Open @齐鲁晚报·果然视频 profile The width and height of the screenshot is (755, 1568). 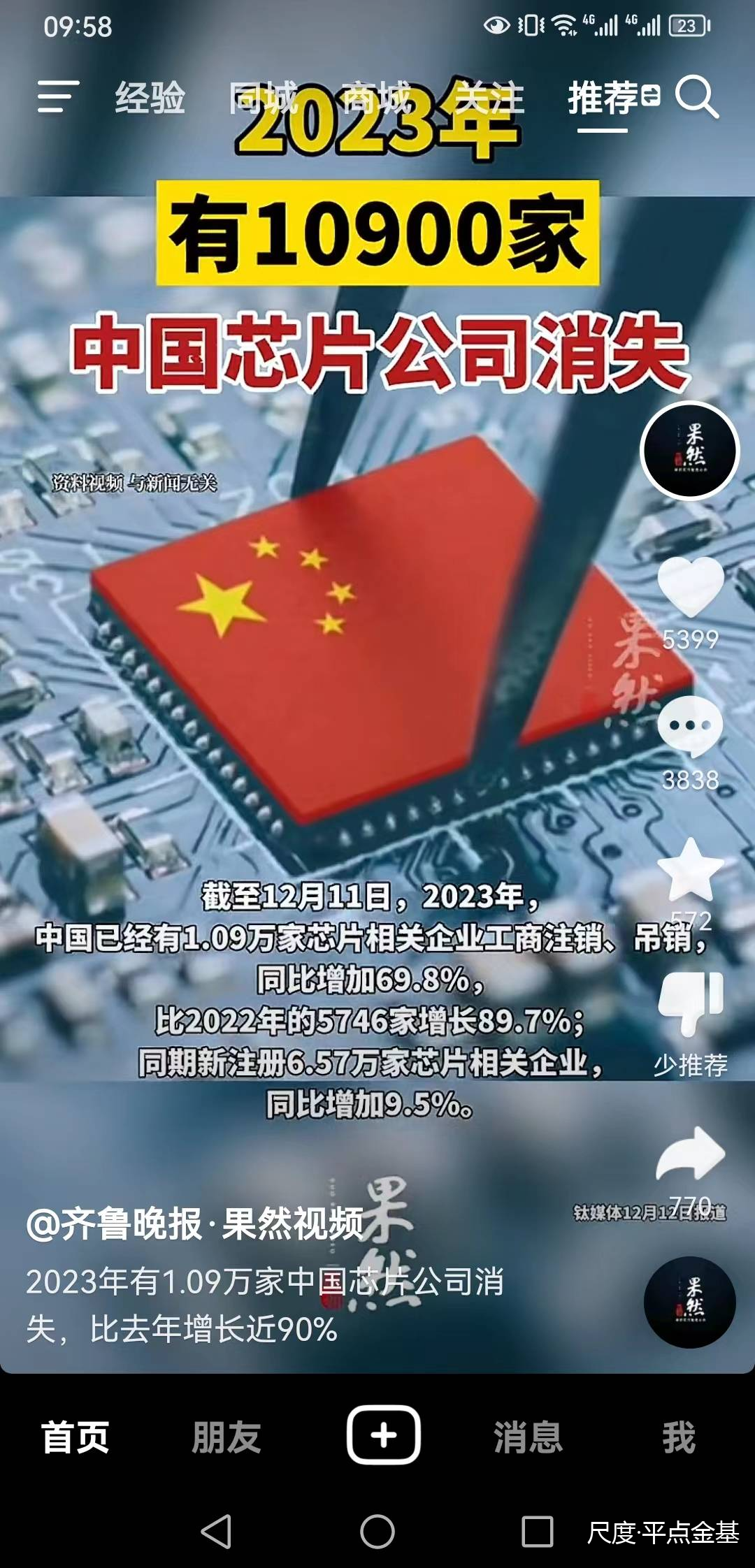[x=194, y=1224]
